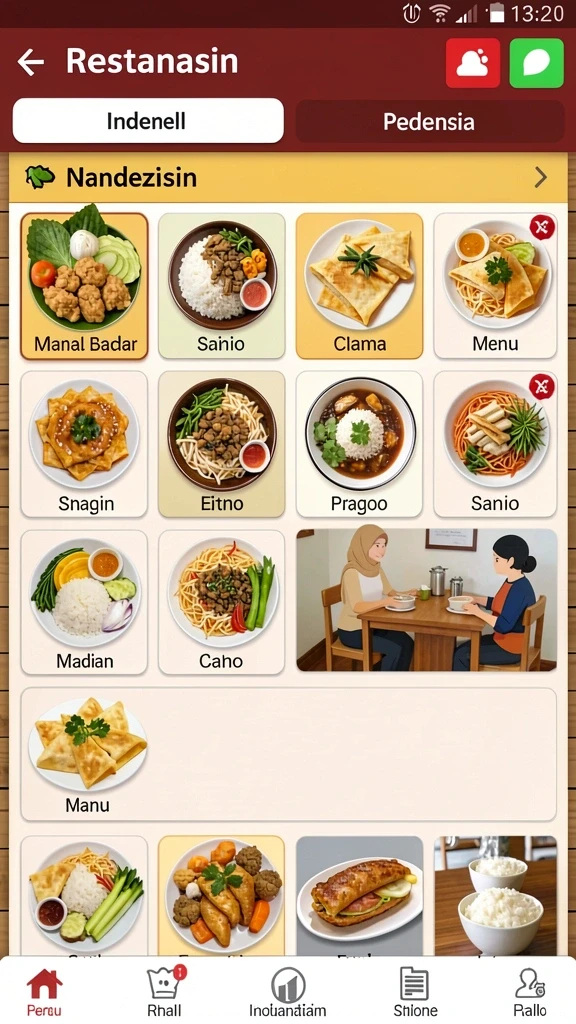Open the Manu dish card
This screenshot has width=576, height=1024.
click(x=289, y=754)
